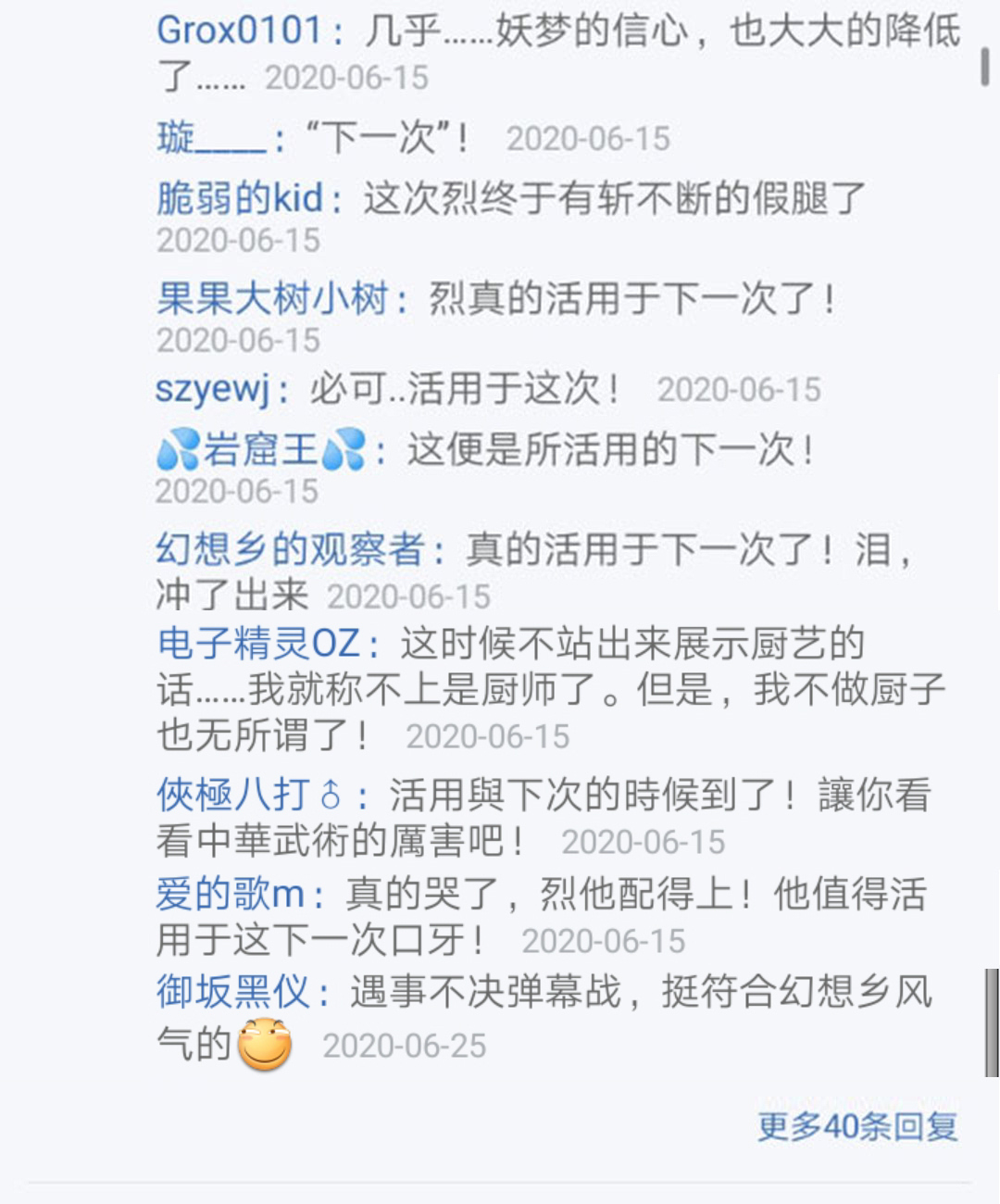Expand 更多40条回复 to load more replies
The image size is (1000, 1204).
[x=856, y=1126]
